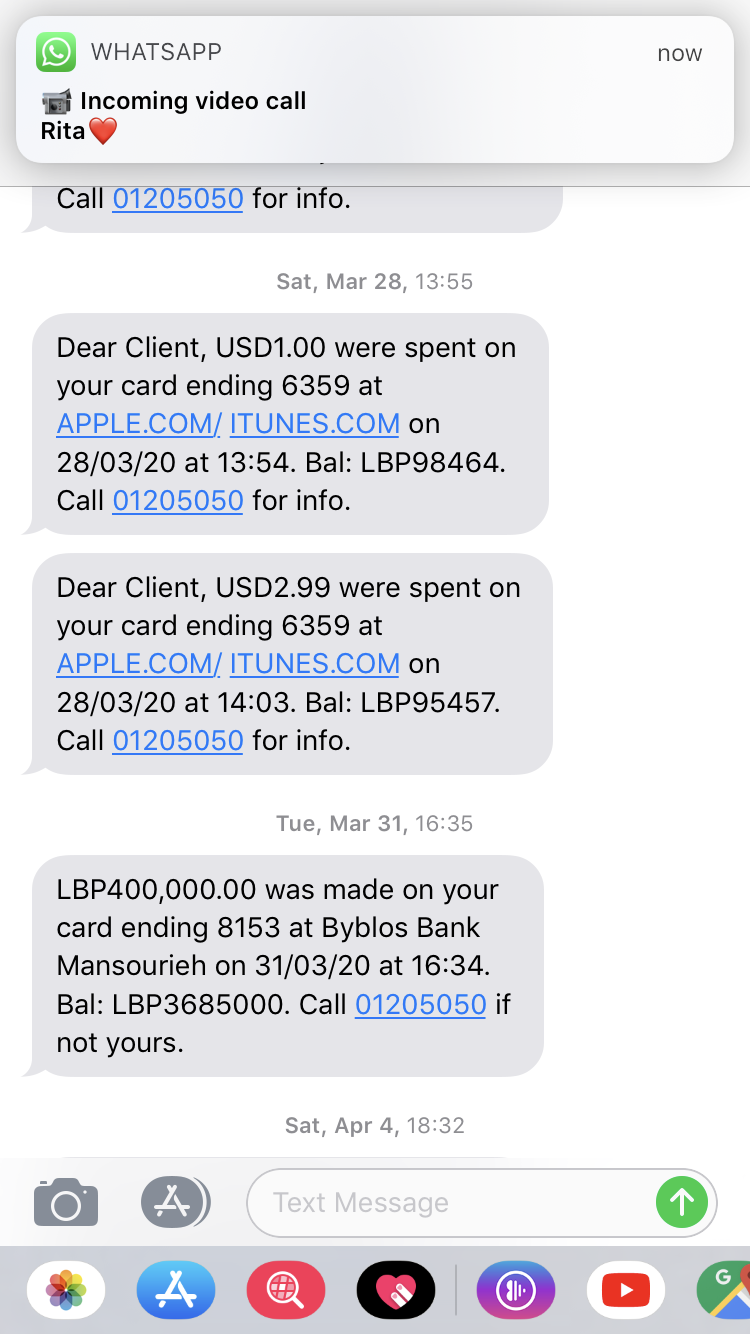The width and height of the screenshot is (750, 1334).
Task: Open the camera to attach a photo
Action: 66,1202
